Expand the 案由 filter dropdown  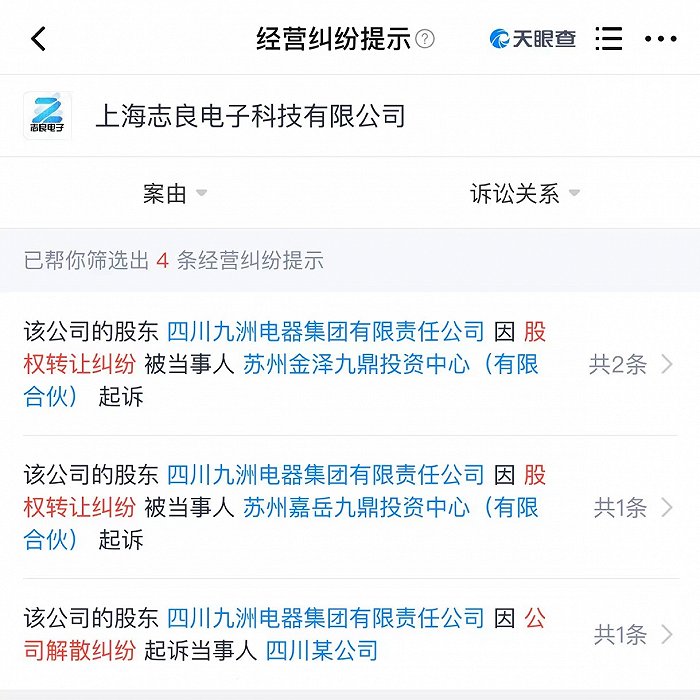tap(175, 194)
